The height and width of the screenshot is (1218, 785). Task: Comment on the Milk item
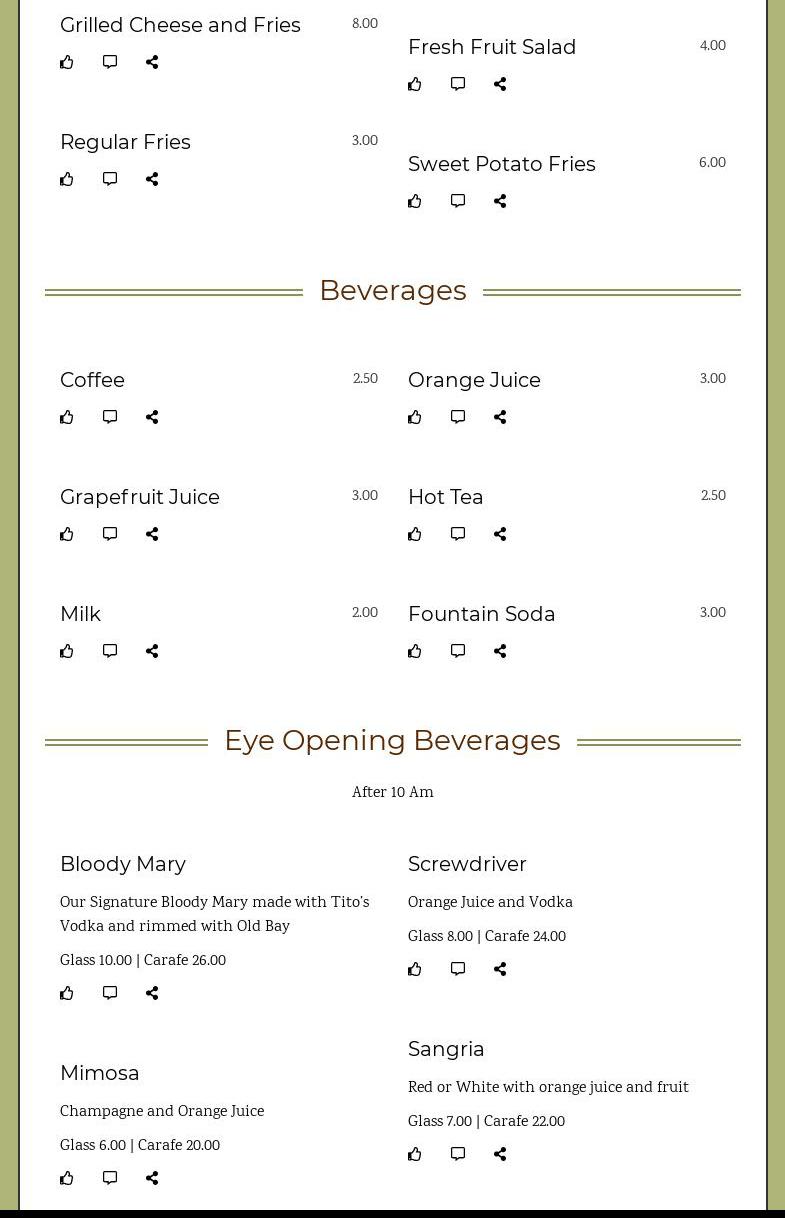[110, 651]
